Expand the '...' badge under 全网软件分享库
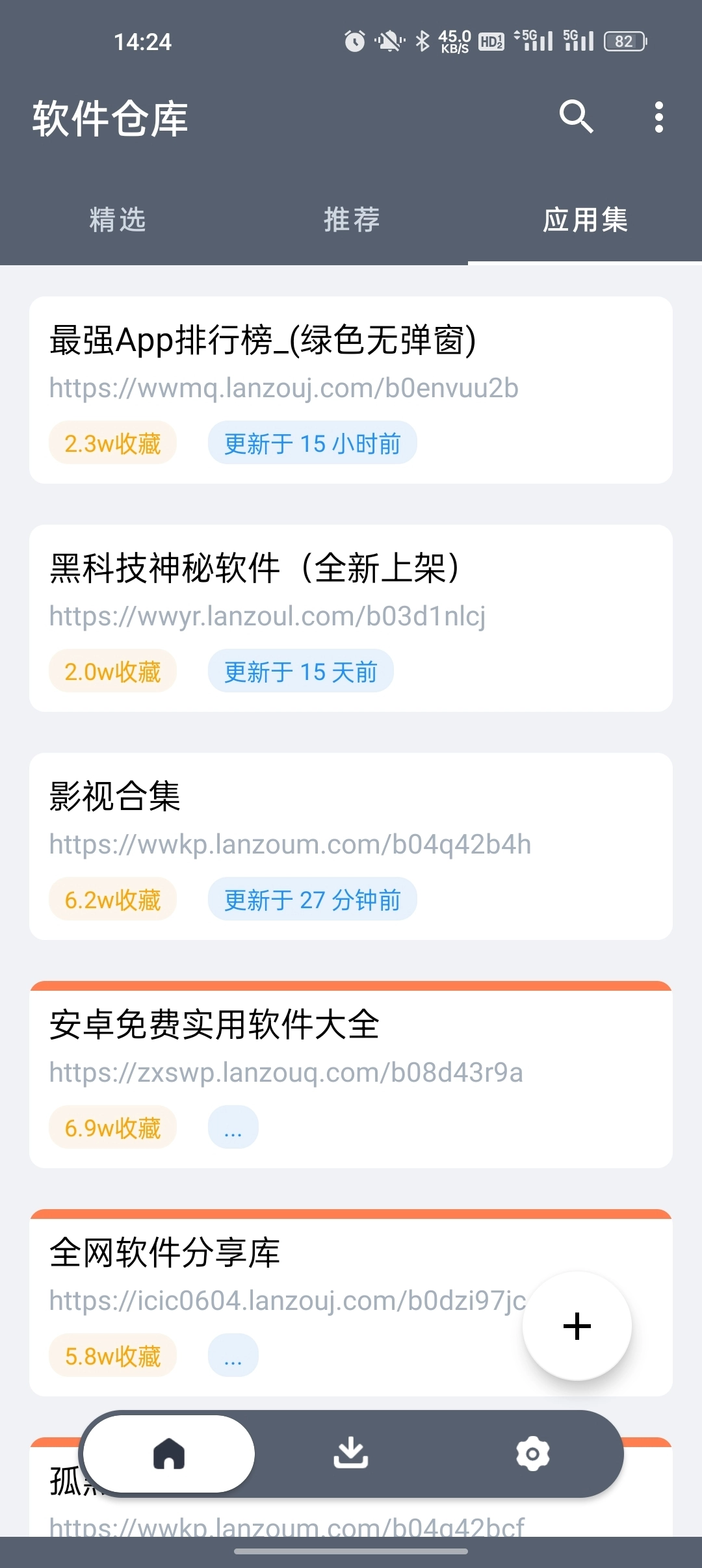The image size is (702, 1568). tap(234, 1355)
